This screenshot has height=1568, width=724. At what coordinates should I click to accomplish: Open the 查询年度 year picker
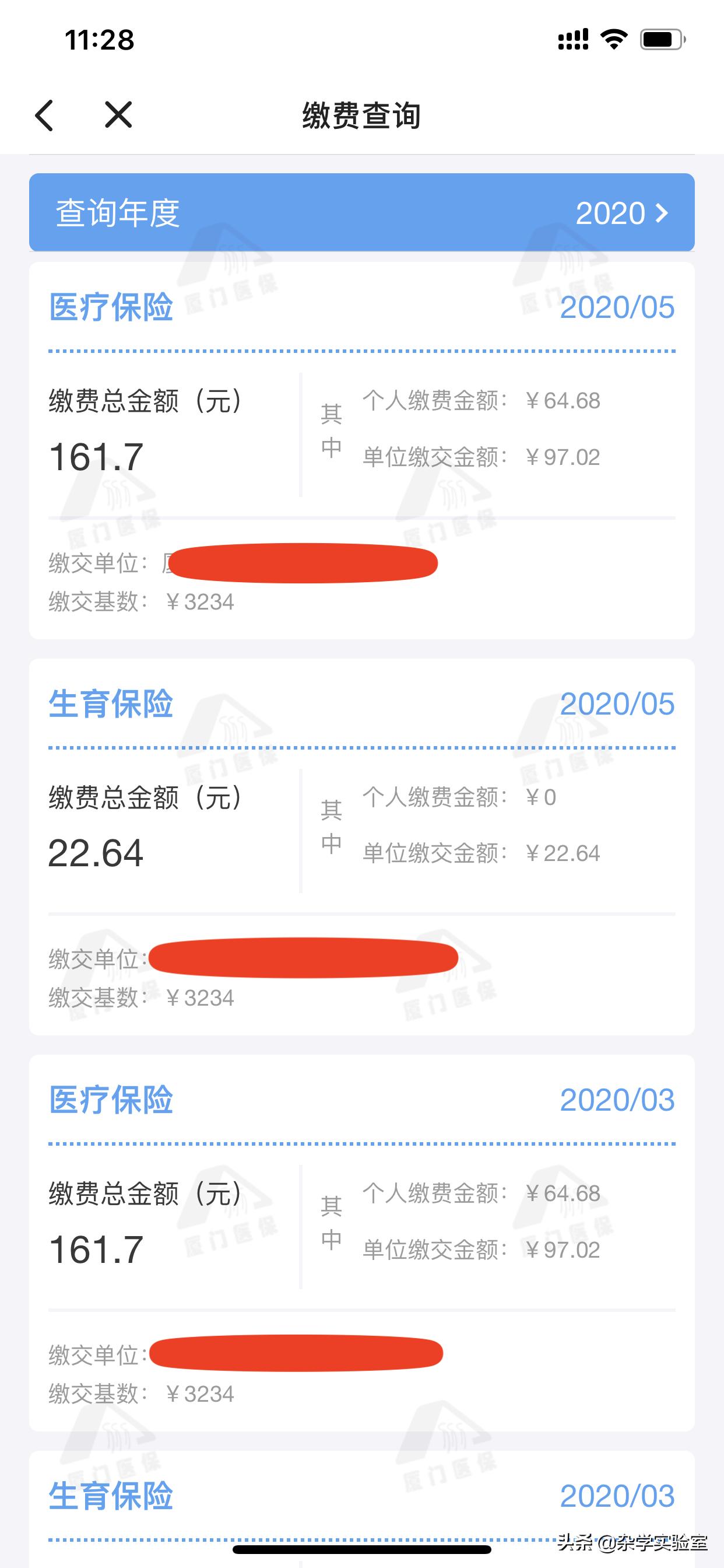click(362, 212)
